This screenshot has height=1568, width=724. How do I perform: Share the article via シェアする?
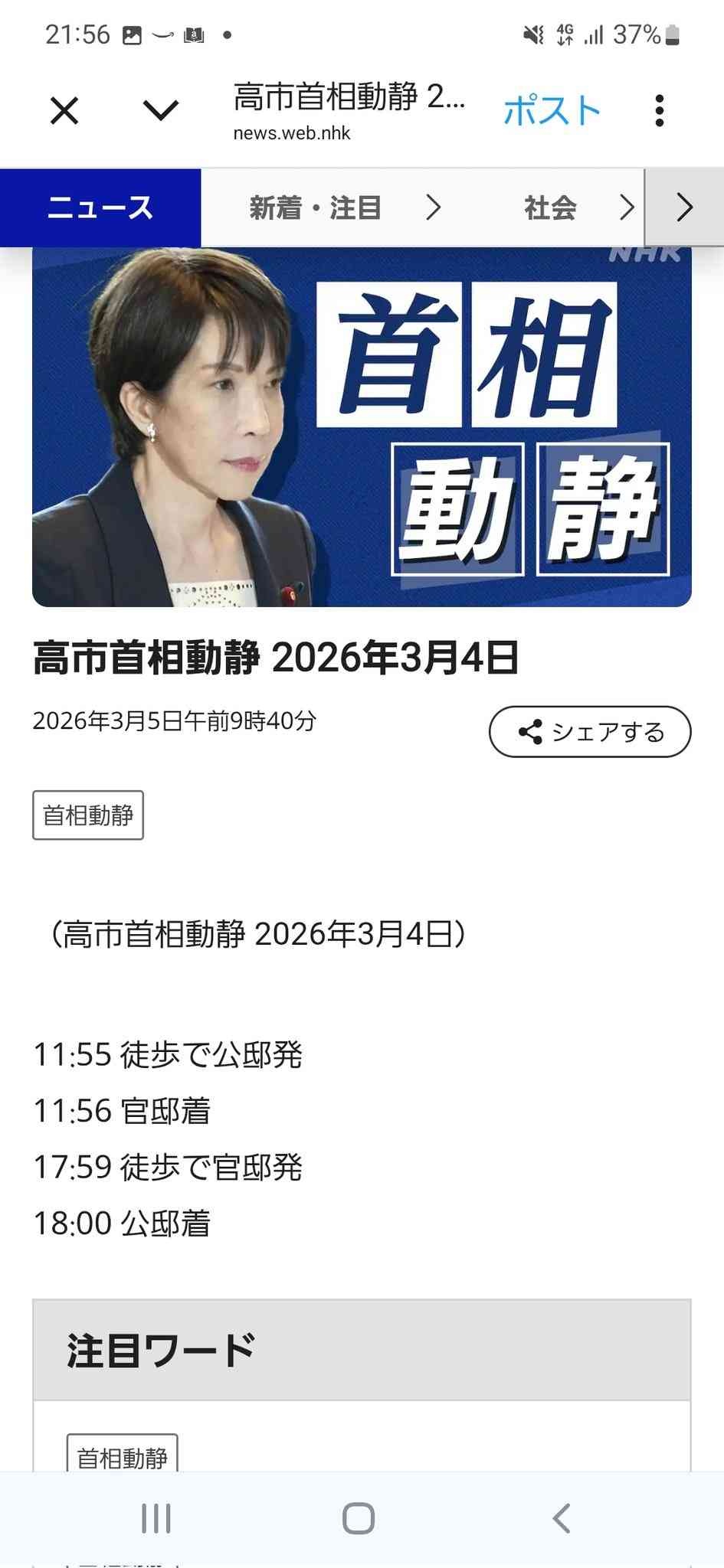[x=590, y=732]
